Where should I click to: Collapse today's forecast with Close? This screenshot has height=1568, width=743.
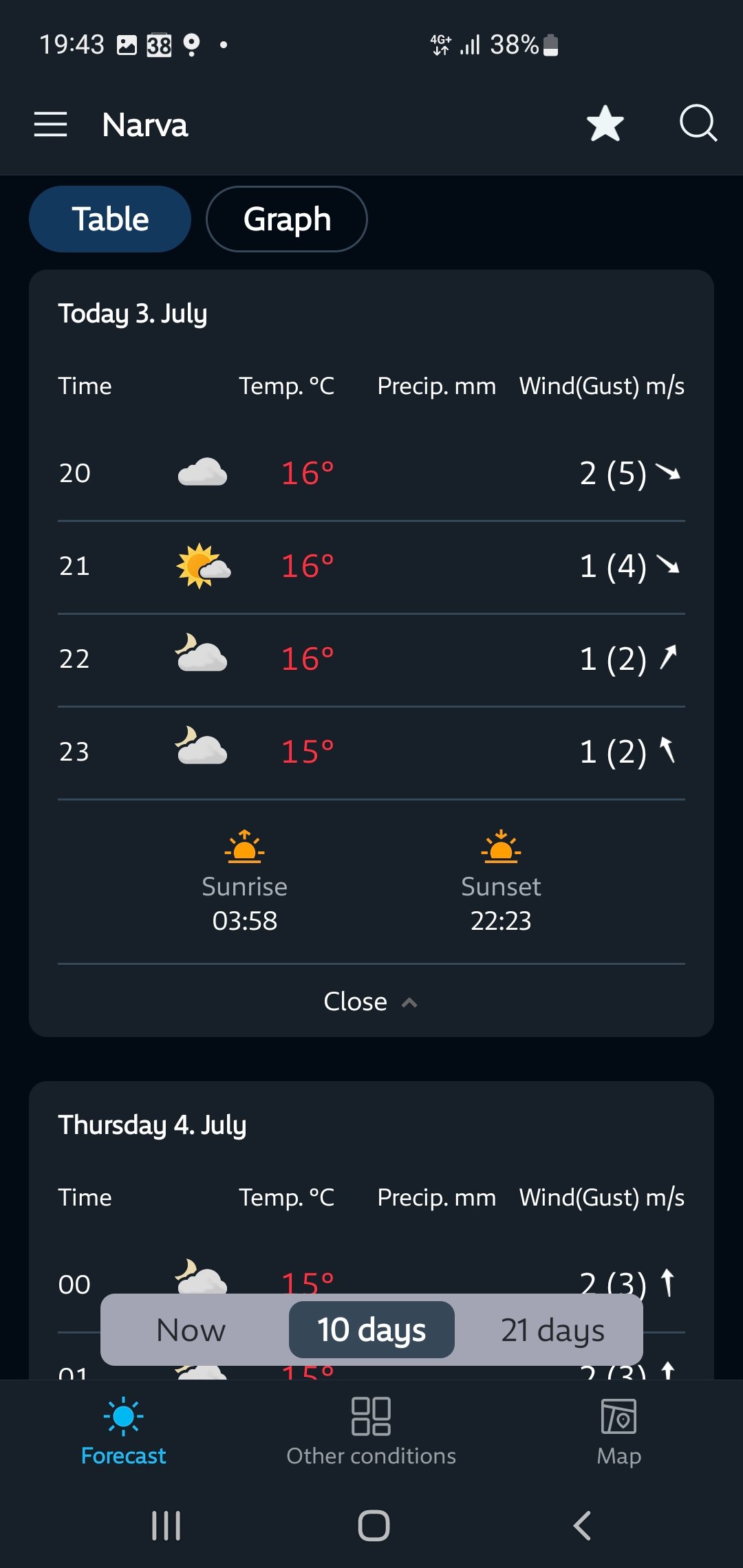click(371, 1001)
